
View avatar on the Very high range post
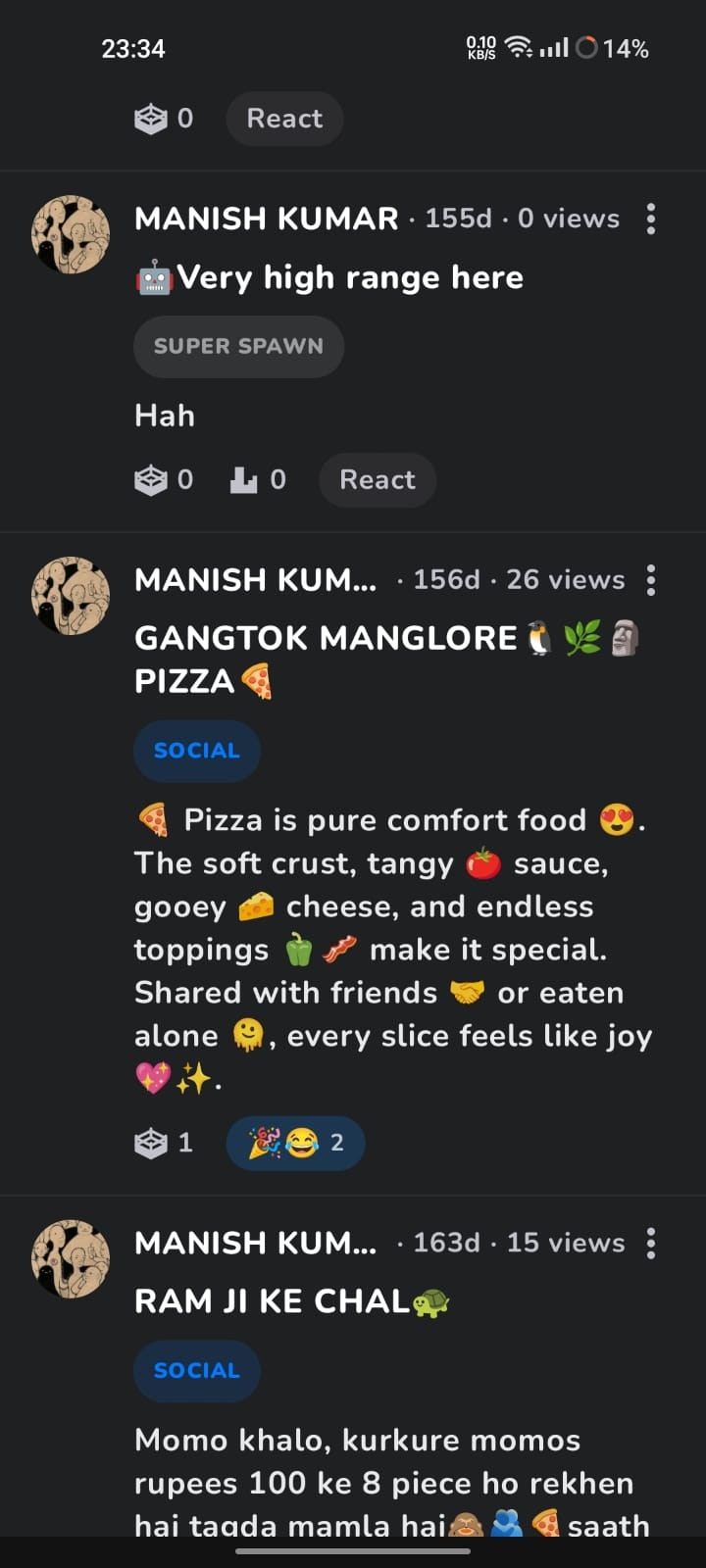tap(71, 234)
